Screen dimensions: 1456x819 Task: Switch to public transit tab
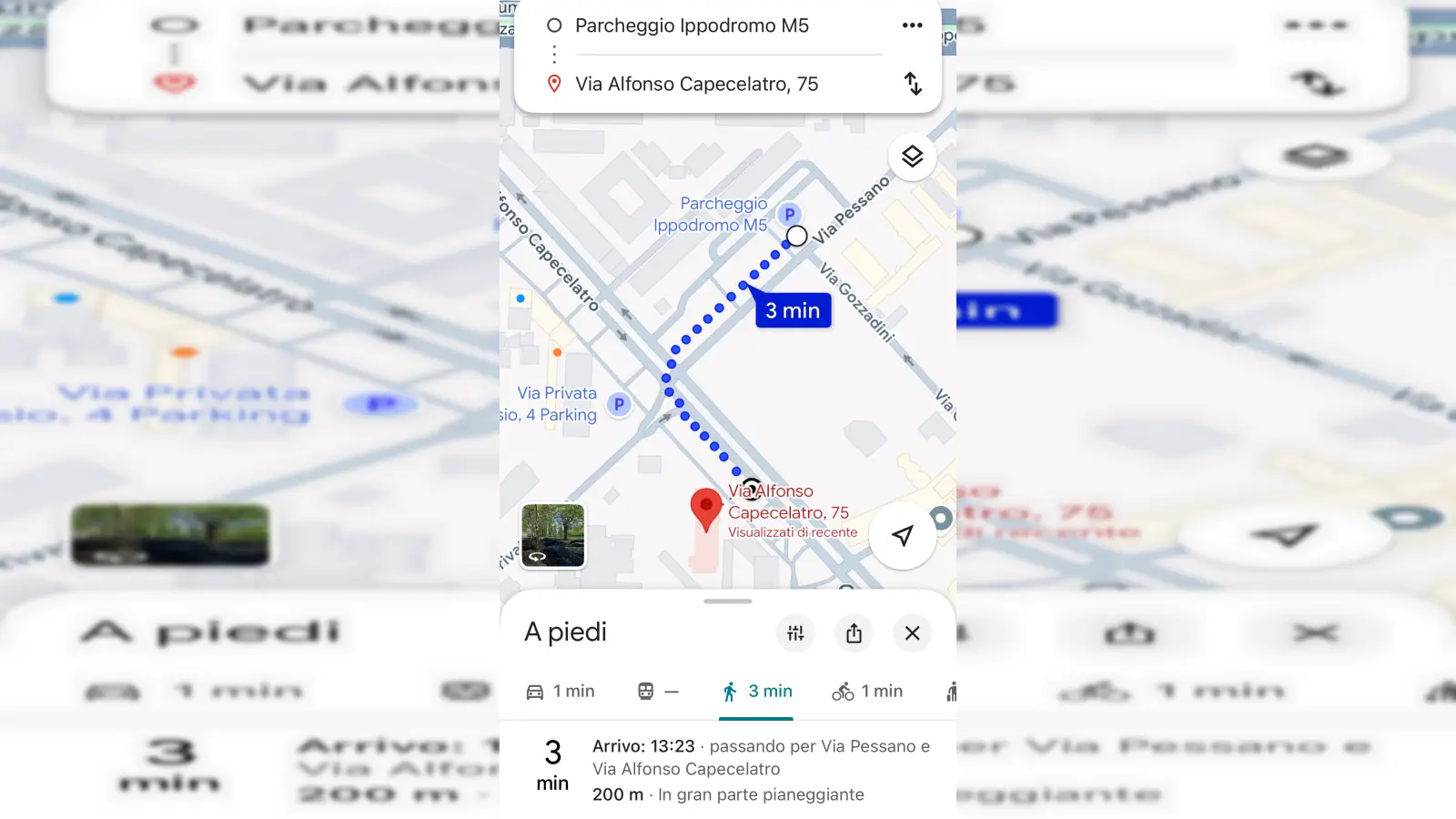coord(658,692)
